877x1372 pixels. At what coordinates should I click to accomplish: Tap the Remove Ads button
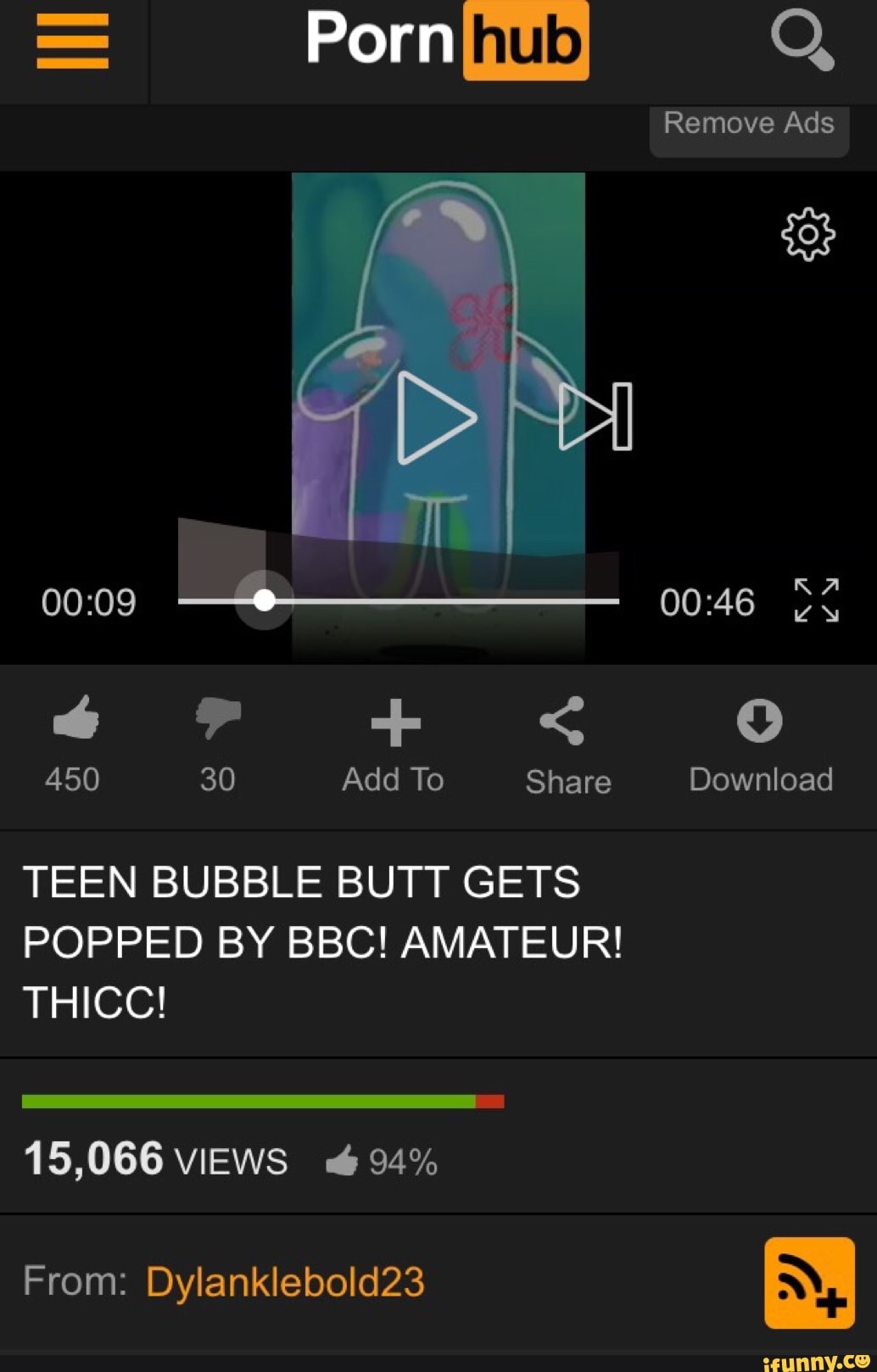point(748,125)
